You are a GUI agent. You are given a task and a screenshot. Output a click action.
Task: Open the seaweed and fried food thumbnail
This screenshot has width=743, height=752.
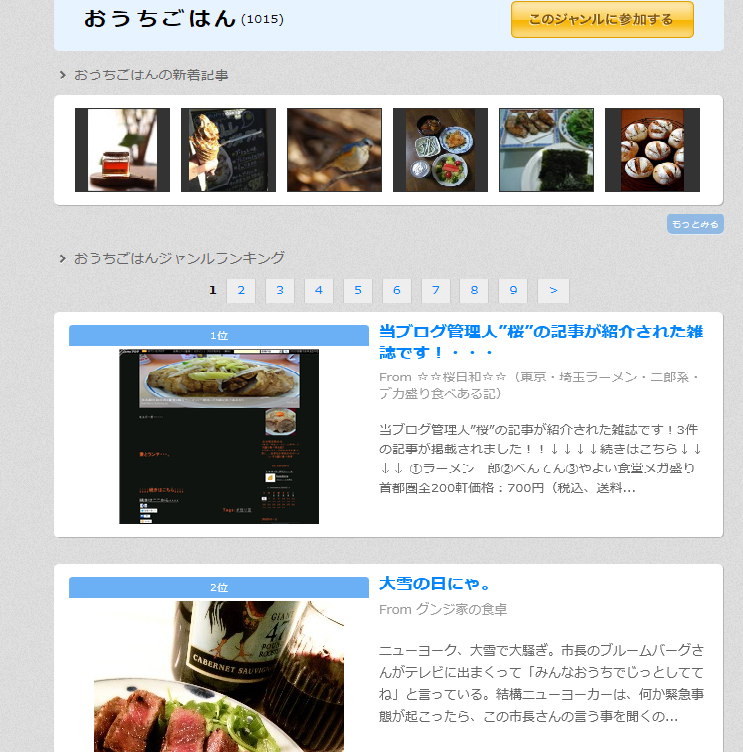point(546,150)
